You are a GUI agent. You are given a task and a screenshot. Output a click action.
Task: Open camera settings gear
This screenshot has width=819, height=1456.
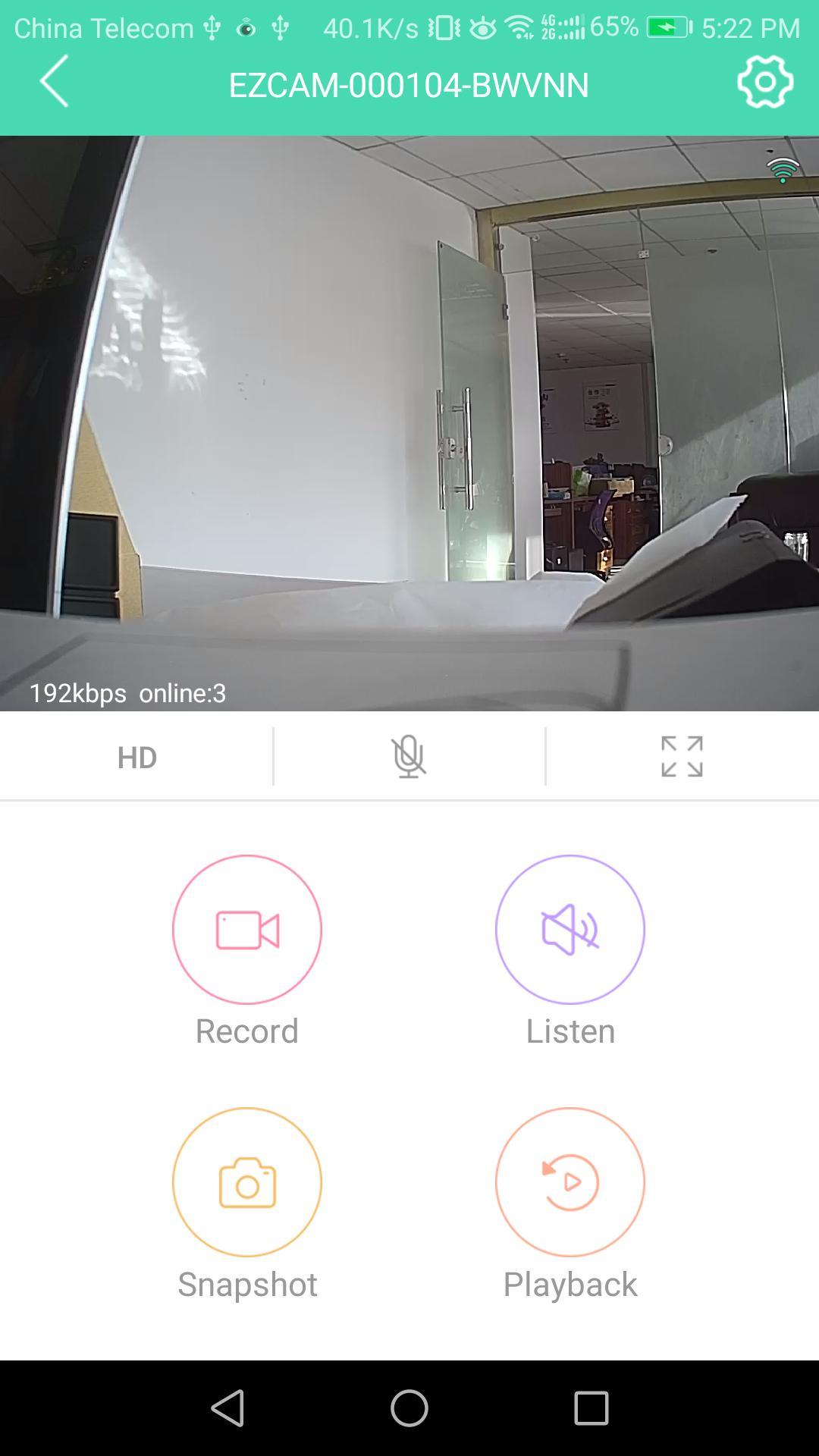765,82
